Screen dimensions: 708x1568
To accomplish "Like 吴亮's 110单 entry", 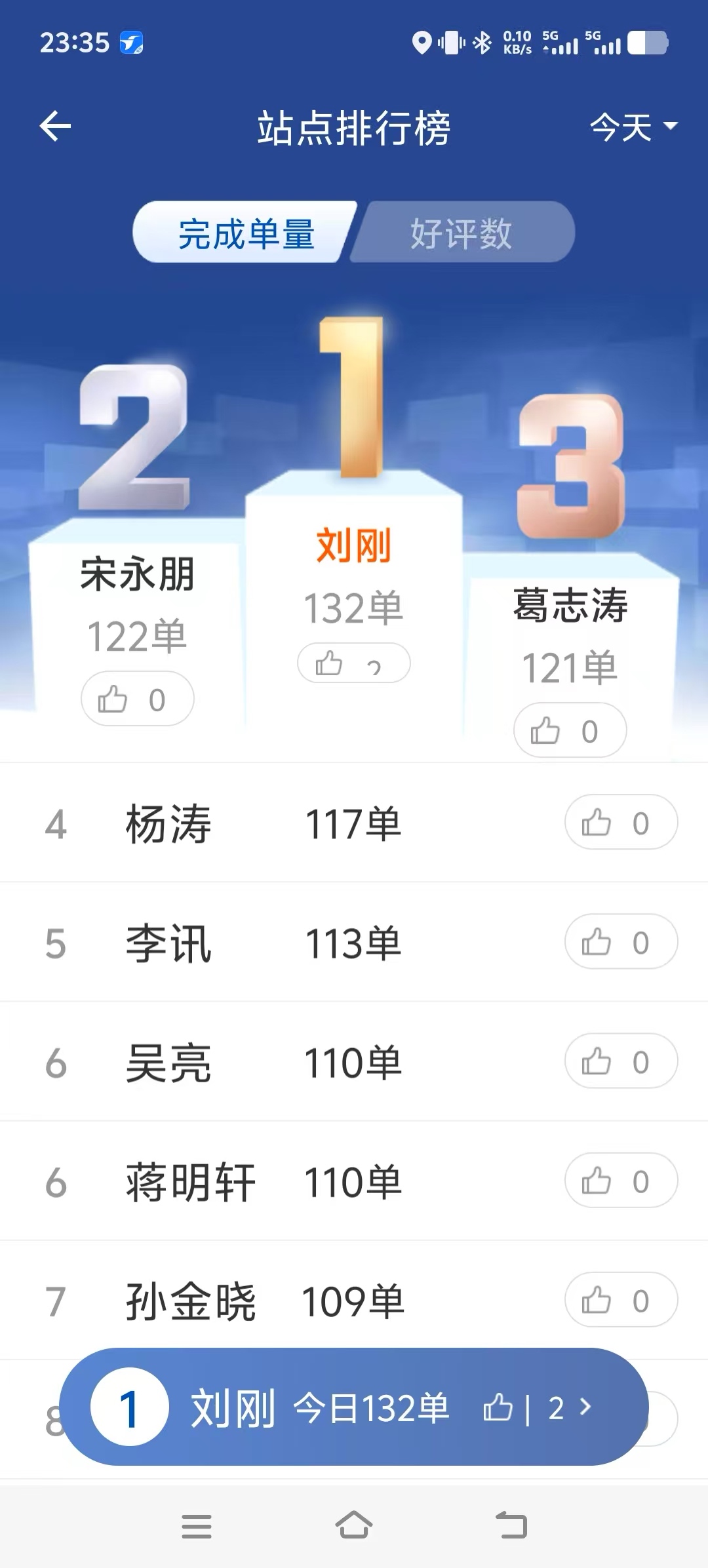I will coord(620,1061).
